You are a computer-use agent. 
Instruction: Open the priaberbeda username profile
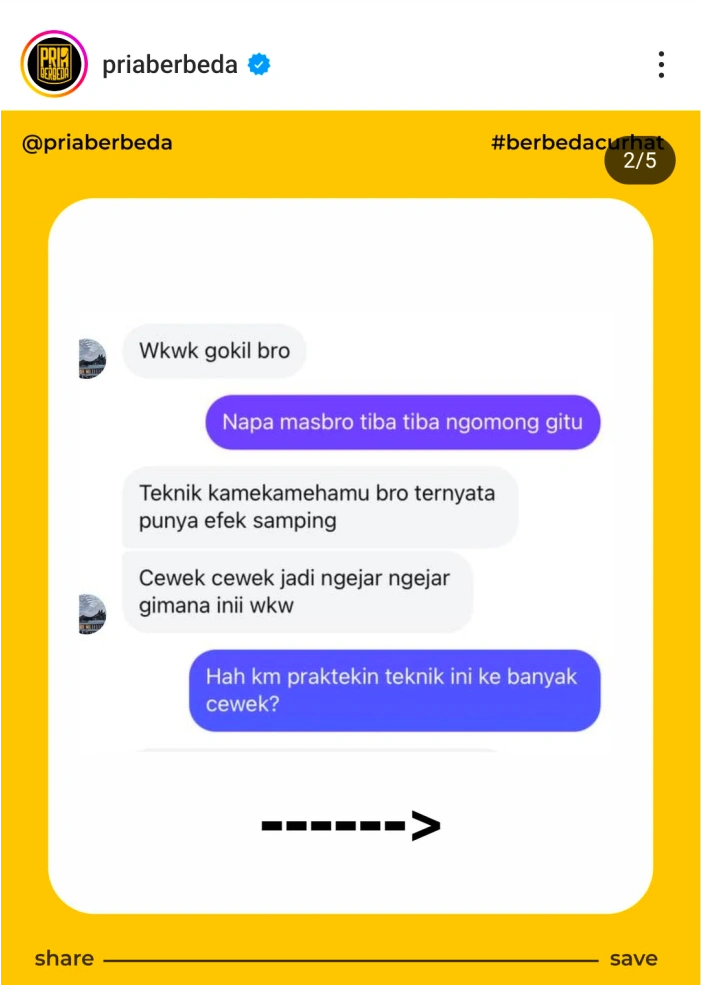point(170,66)
